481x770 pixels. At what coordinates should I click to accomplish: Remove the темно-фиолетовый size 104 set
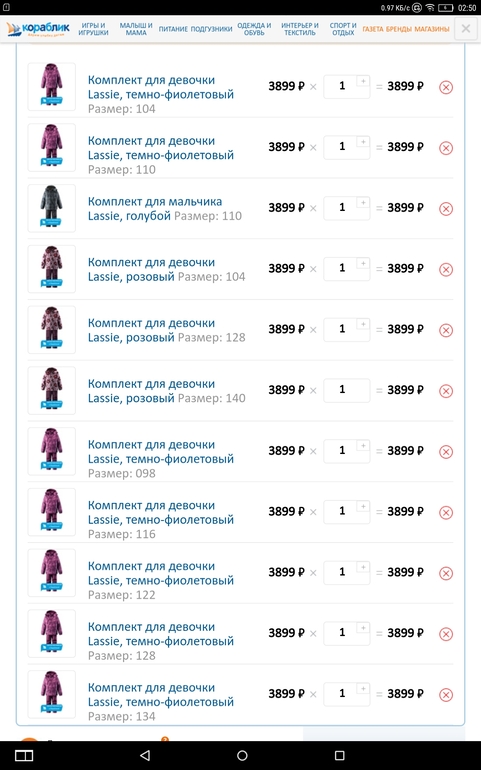(446, 87)
